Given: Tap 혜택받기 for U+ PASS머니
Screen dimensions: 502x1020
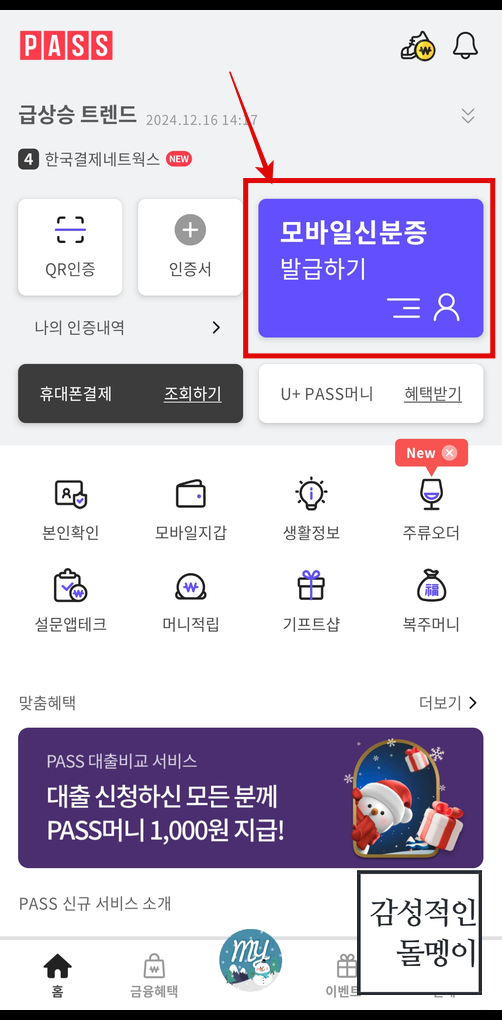Looking at the screenshot, I should click(432, 394).
